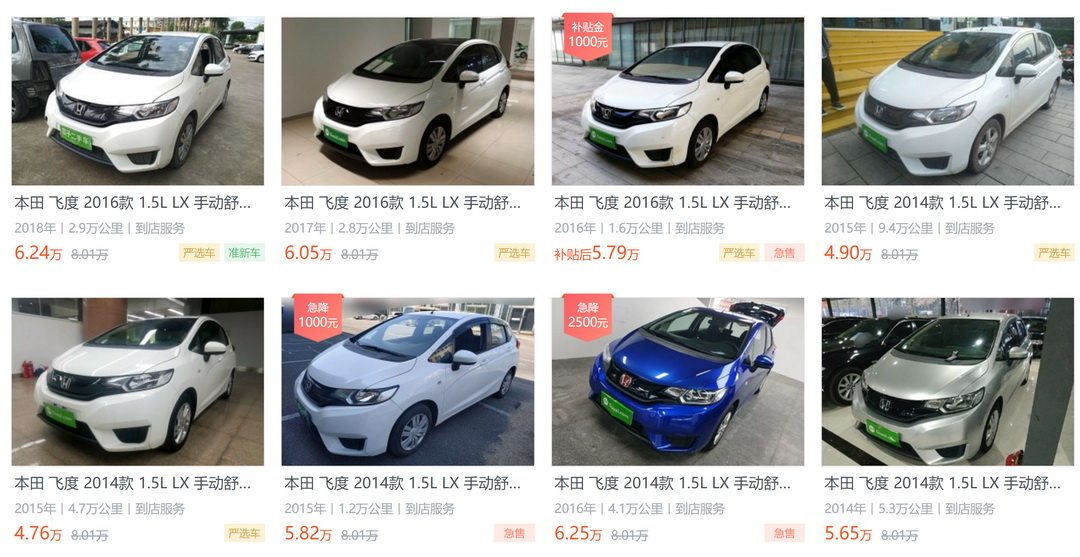Screen dimensions: 1080x557
Task: Open the blue 6.25万 Fit listing
Action: pyautogui.click(x=677, y=381)
